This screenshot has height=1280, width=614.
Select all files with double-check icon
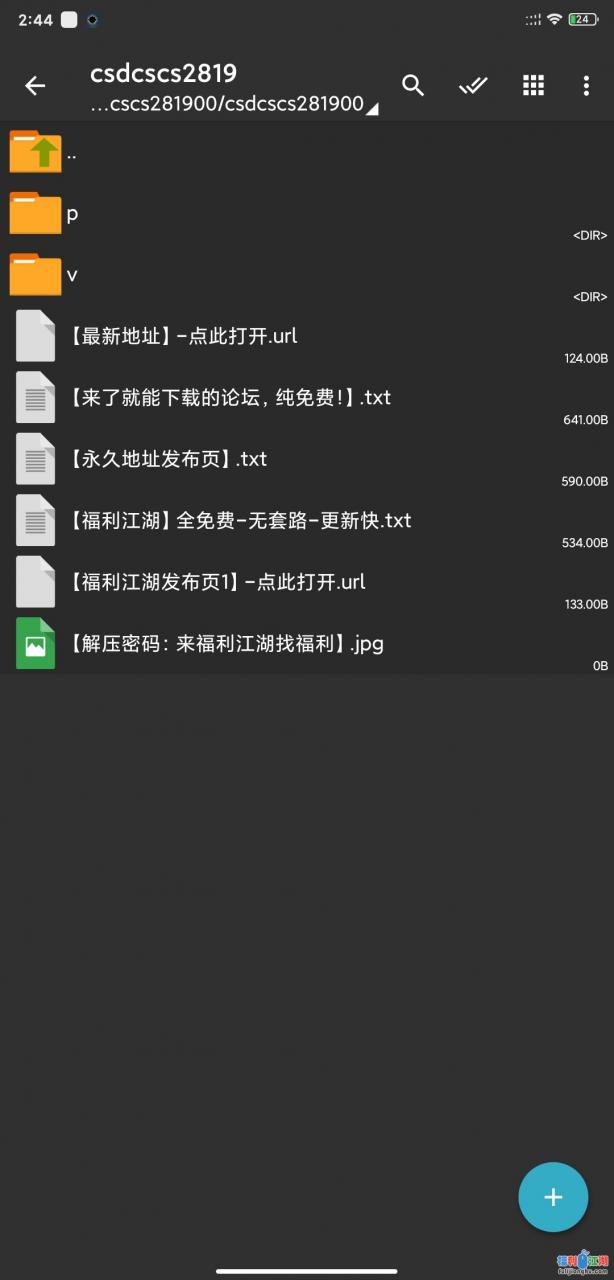[x=473, y=86]
